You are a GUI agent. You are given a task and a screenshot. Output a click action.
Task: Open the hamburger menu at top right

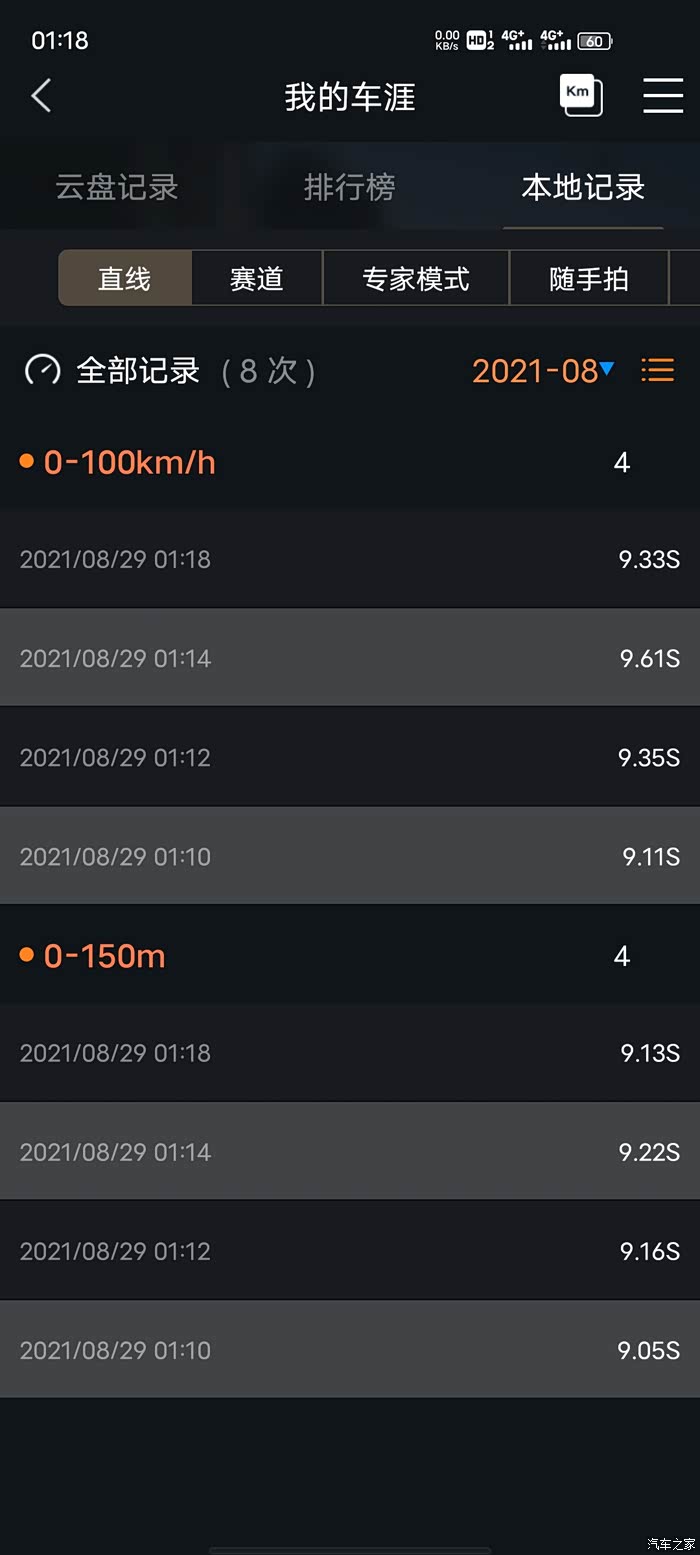click(662, 96)
